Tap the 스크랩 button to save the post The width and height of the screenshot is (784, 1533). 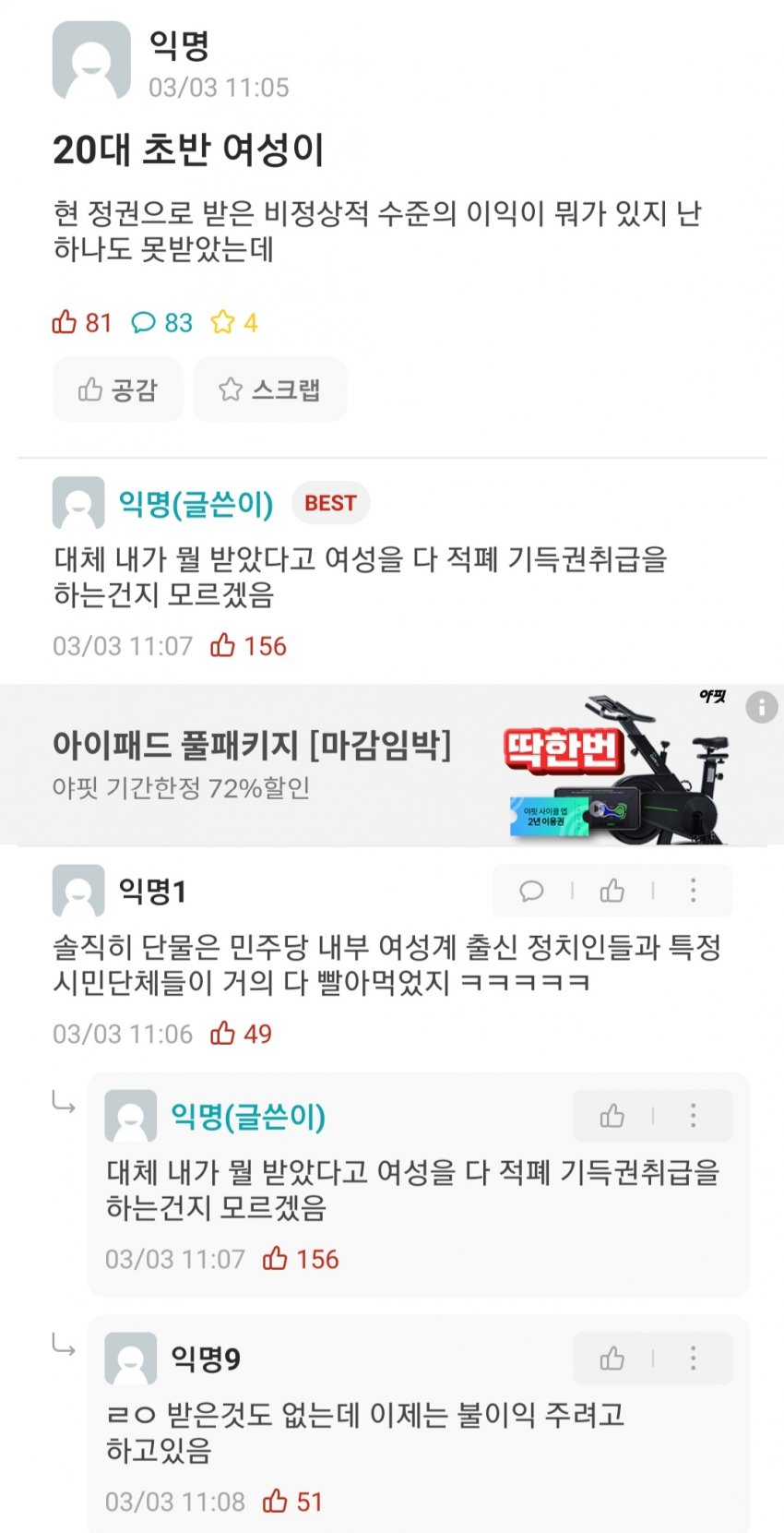(x=269, y=389)
